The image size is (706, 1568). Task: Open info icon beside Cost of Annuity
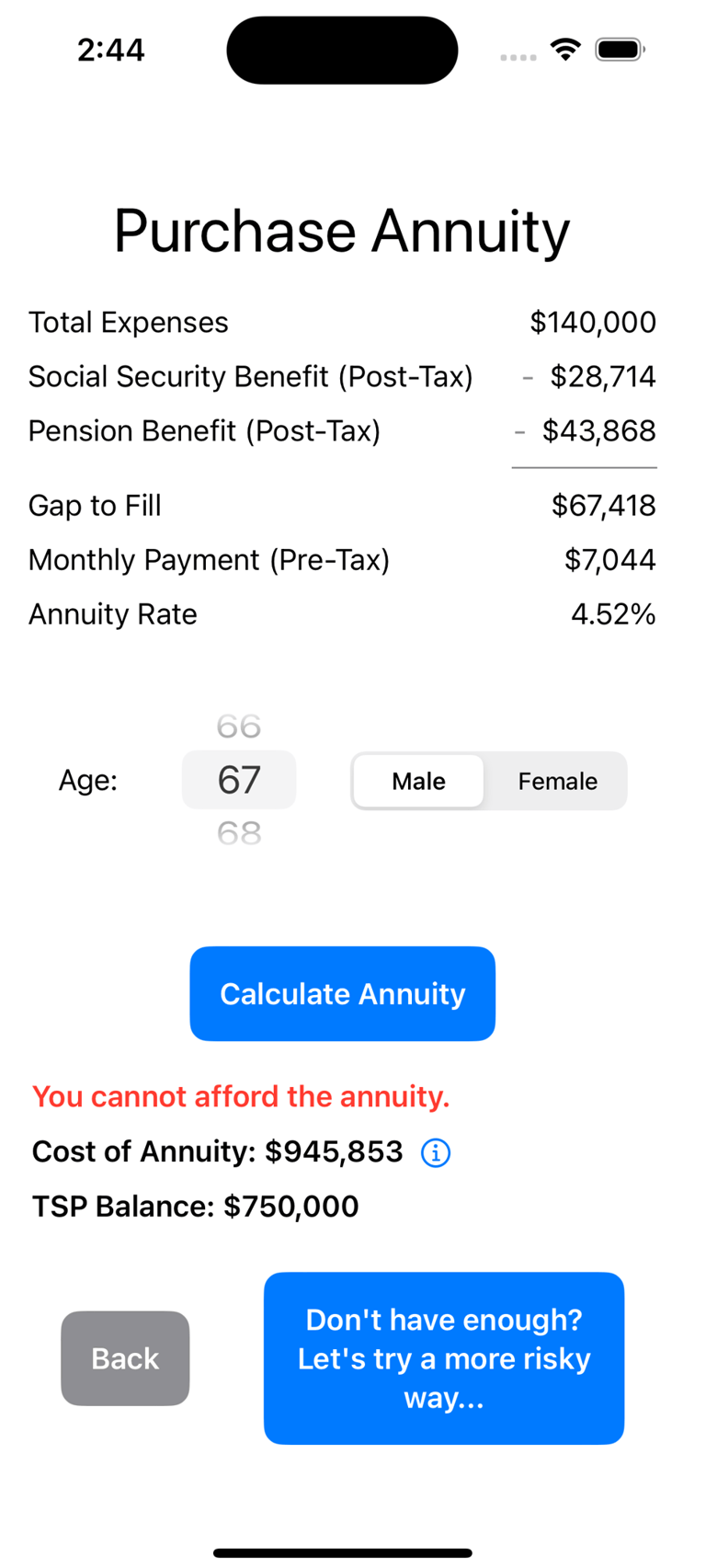(x=436, y=1152)
